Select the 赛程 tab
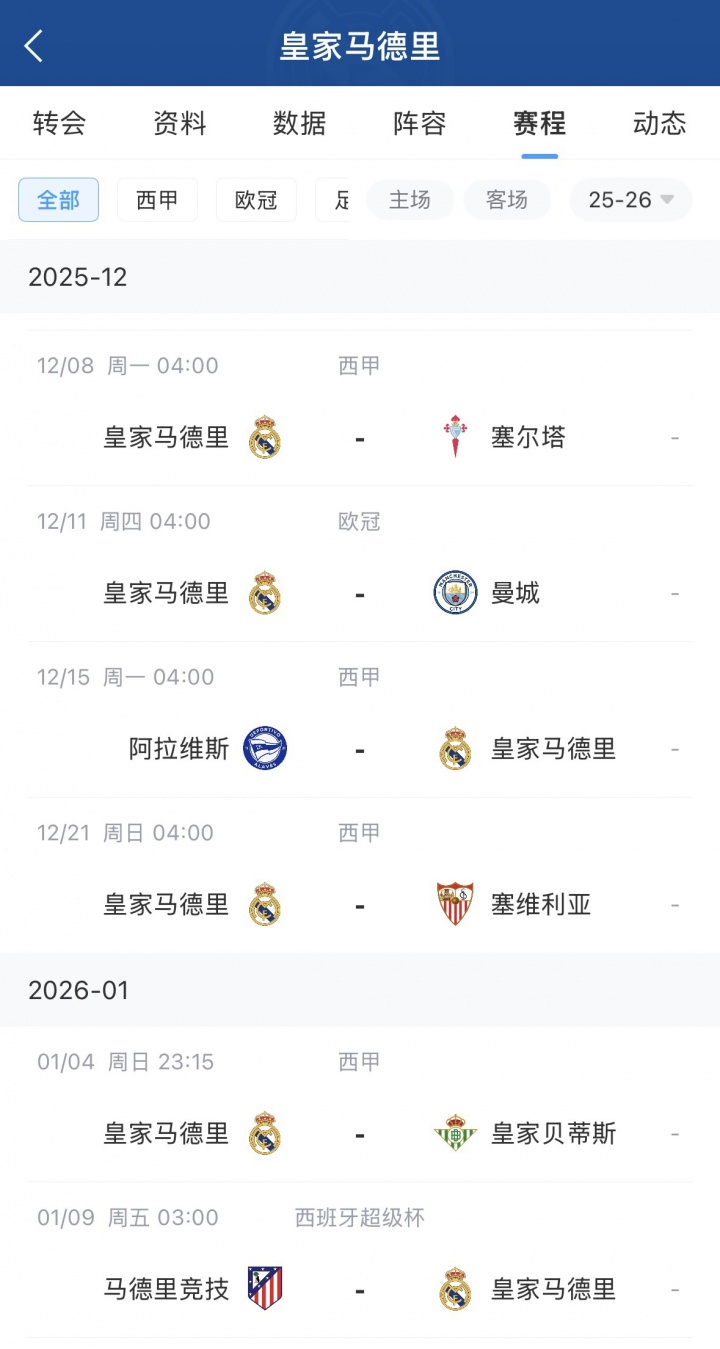The image size is (720, 1349). pos(539,123)
